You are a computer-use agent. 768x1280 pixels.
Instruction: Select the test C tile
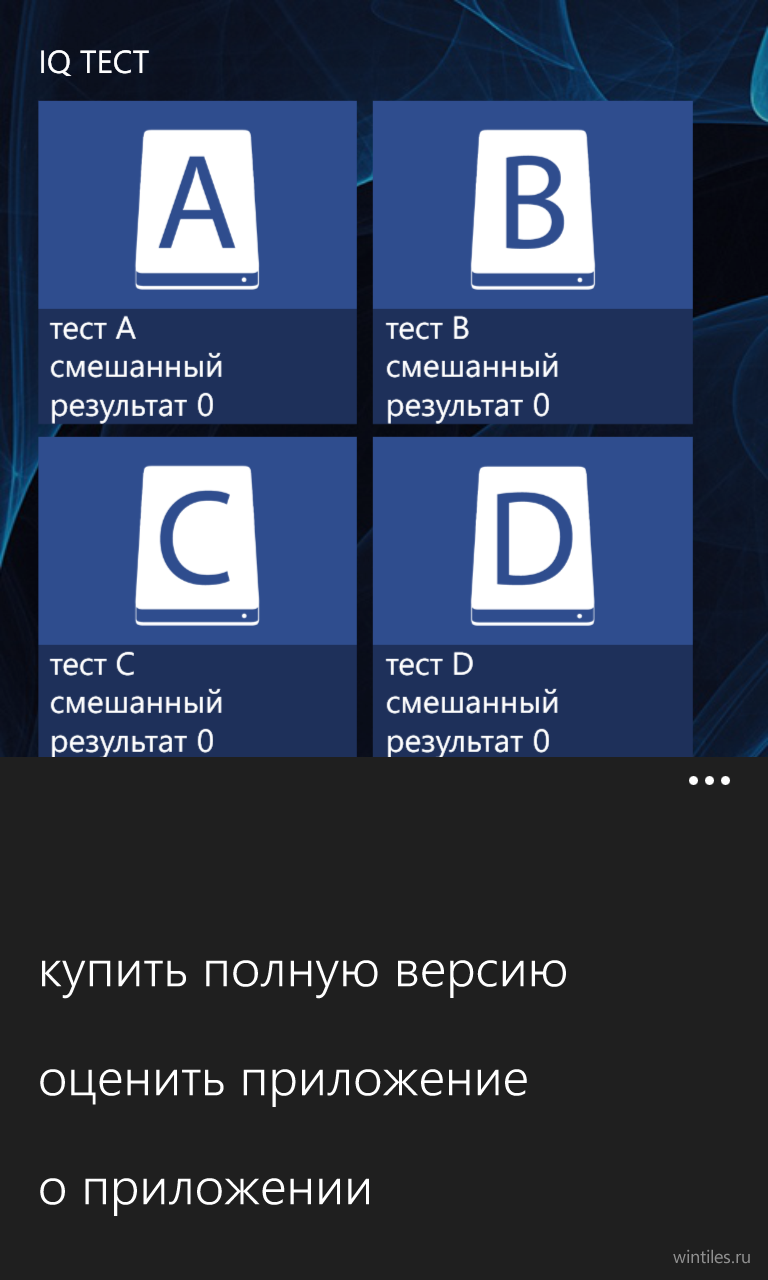pos(197,597)
